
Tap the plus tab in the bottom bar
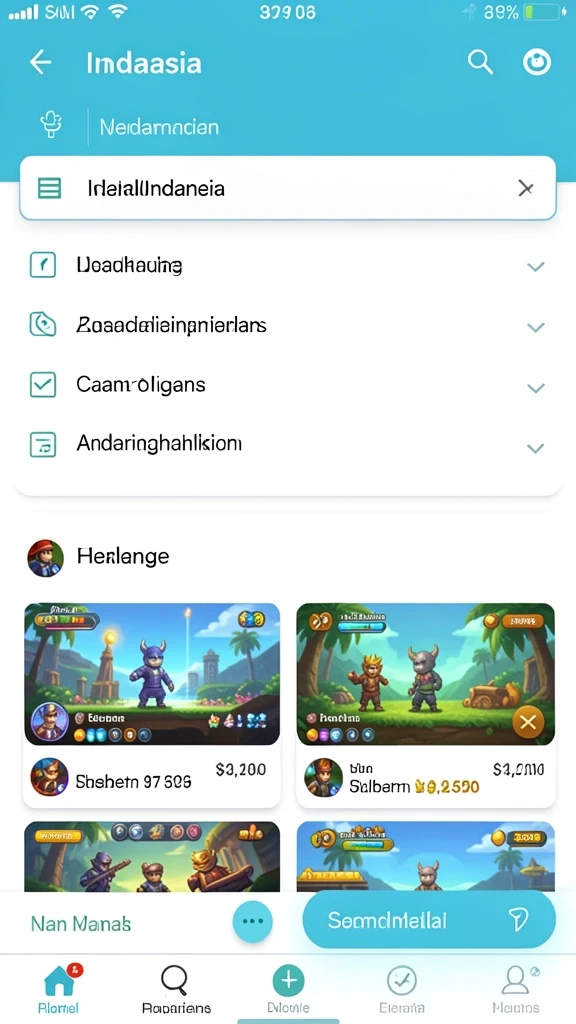[x=289, y=988]
